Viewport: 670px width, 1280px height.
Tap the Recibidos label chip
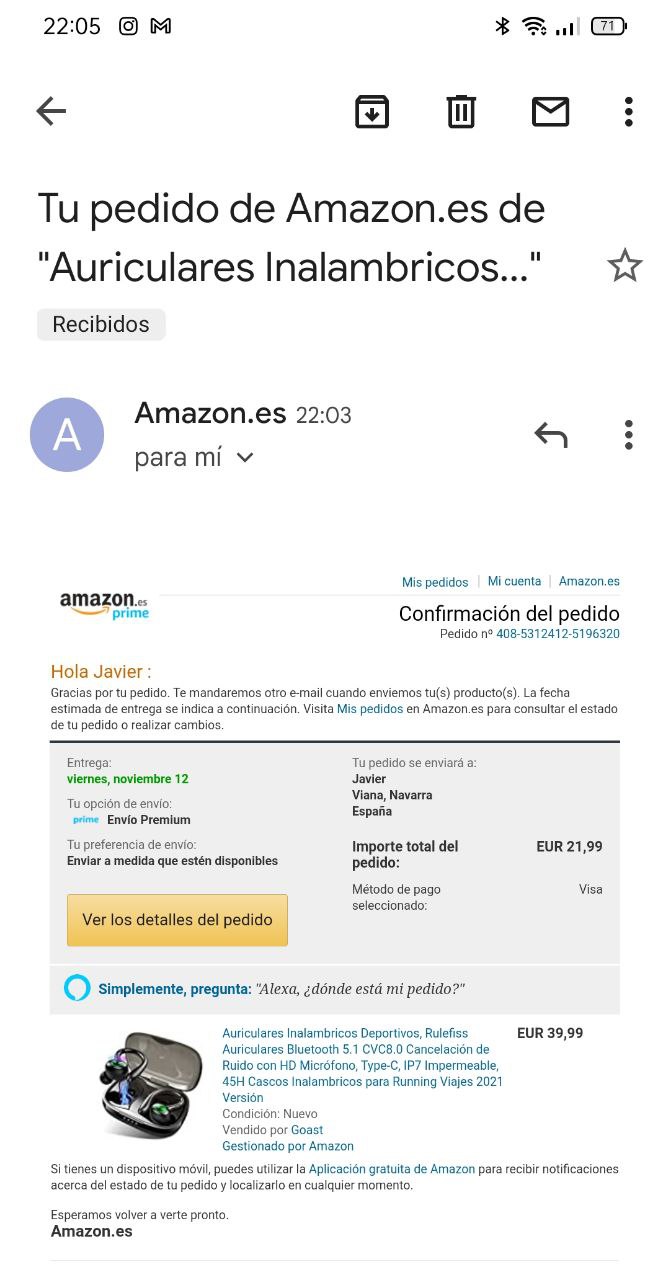[101, 324]
